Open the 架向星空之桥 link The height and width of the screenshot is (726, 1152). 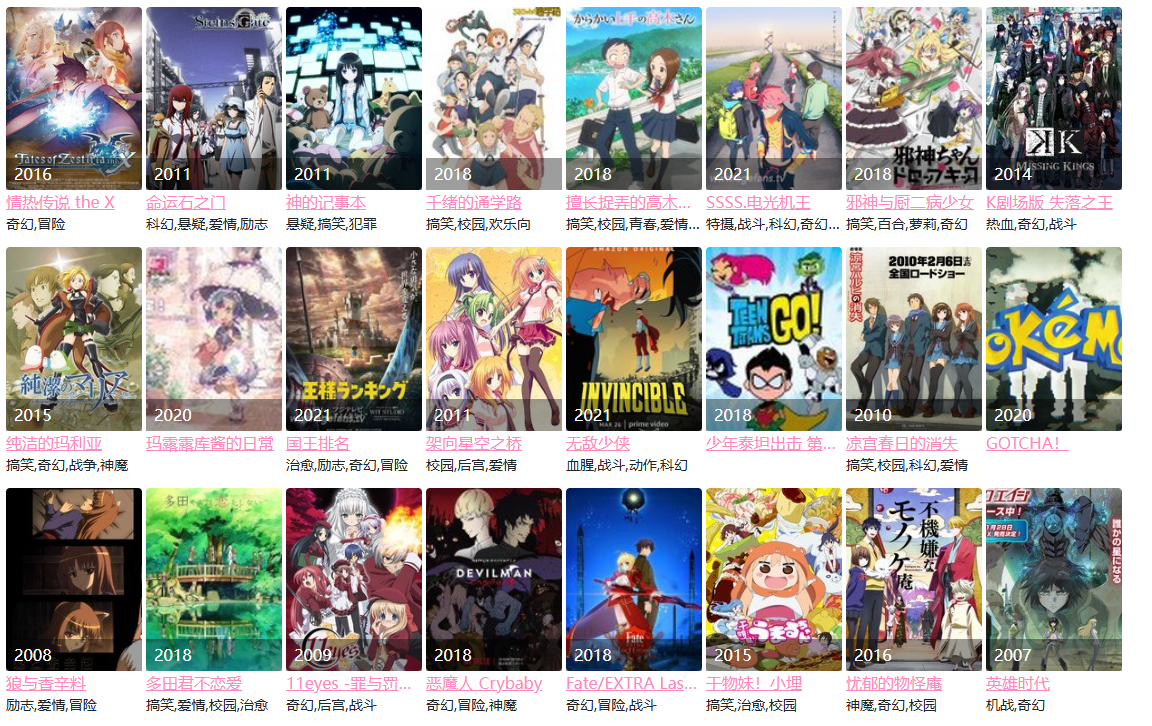pyautogui.click(x=474, y=443)
